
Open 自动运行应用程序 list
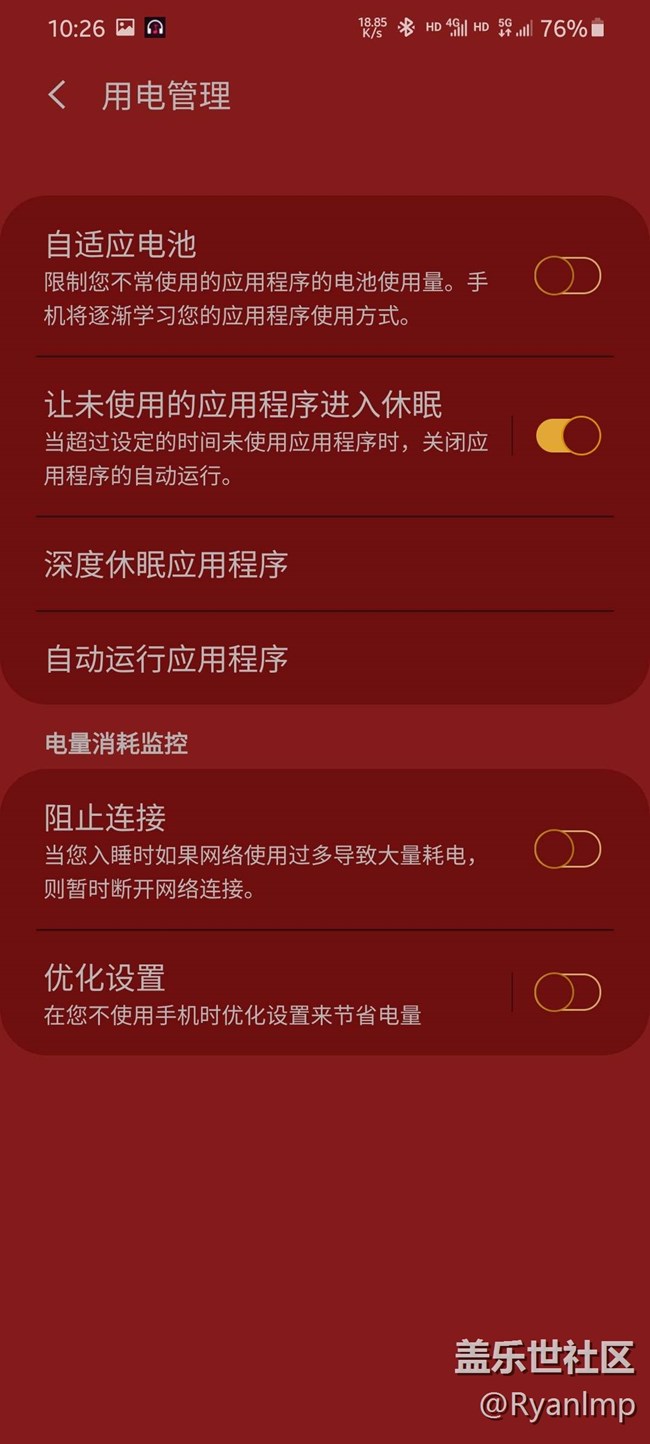(325, 658)
